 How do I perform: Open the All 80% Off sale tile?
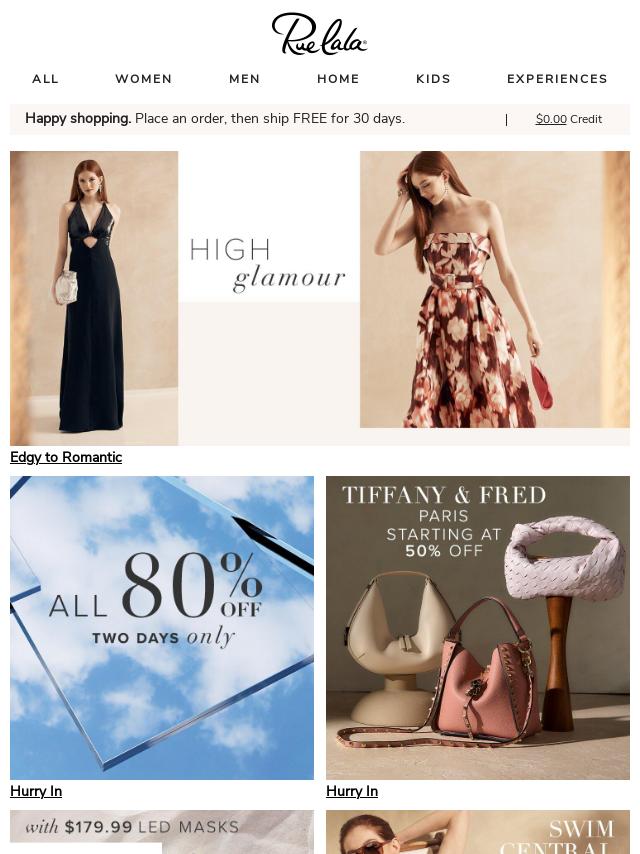tap(162, 627)
